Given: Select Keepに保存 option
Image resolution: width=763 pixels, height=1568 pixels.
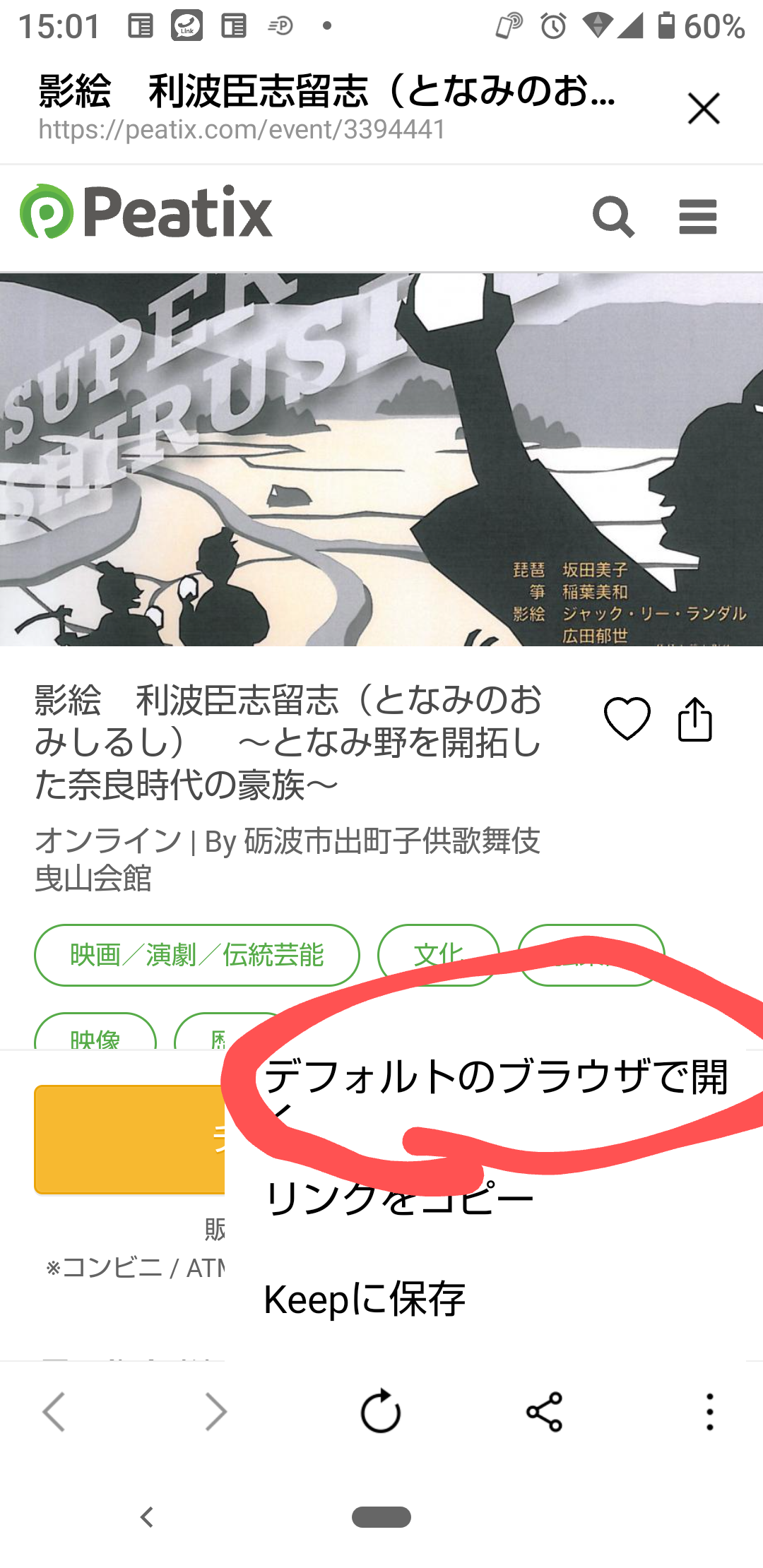Looking at the screenshot, I should [365, 1298].
